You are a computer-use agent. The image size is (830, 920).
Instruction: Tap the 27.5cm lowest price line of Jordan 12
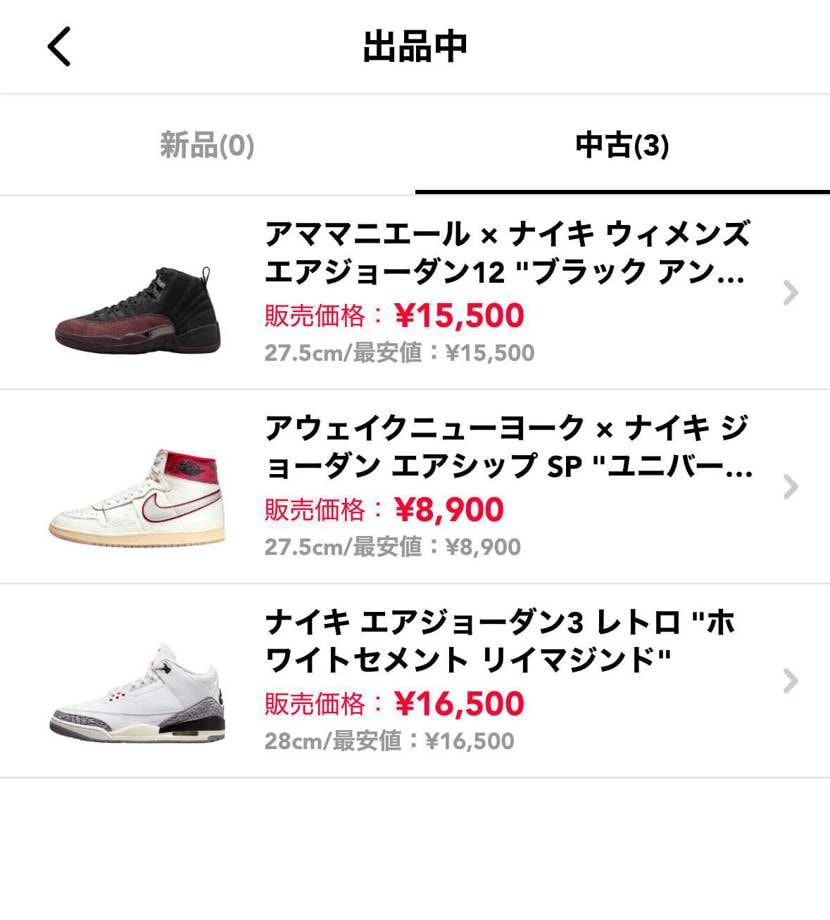400,352
